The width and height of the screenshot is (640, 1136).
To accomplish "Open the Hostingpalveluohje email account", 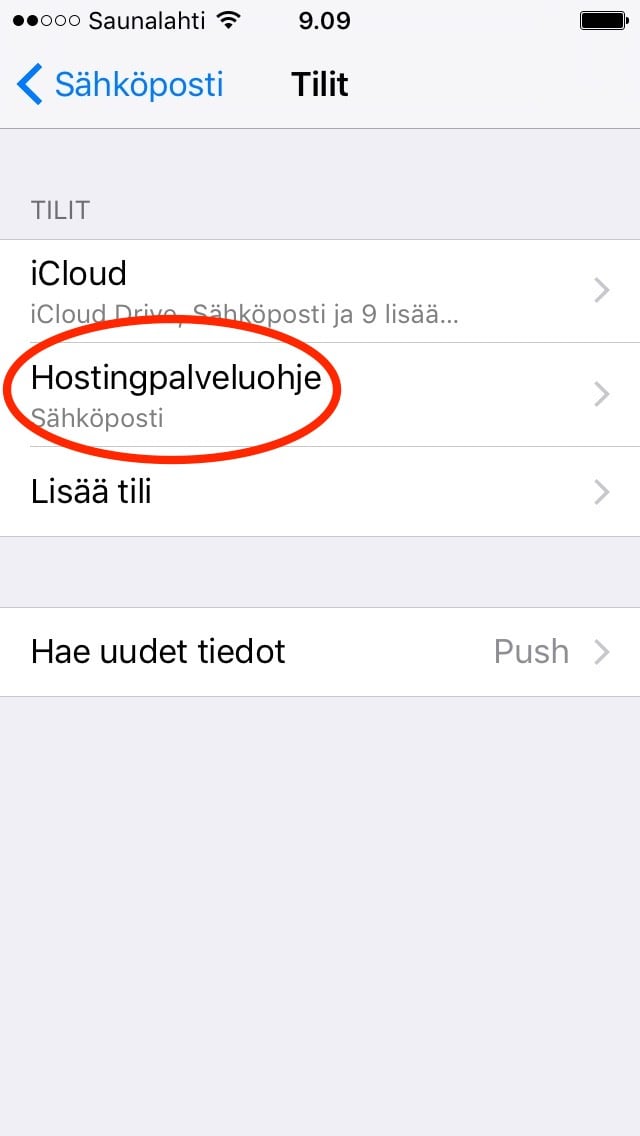I will click(320, 394).
